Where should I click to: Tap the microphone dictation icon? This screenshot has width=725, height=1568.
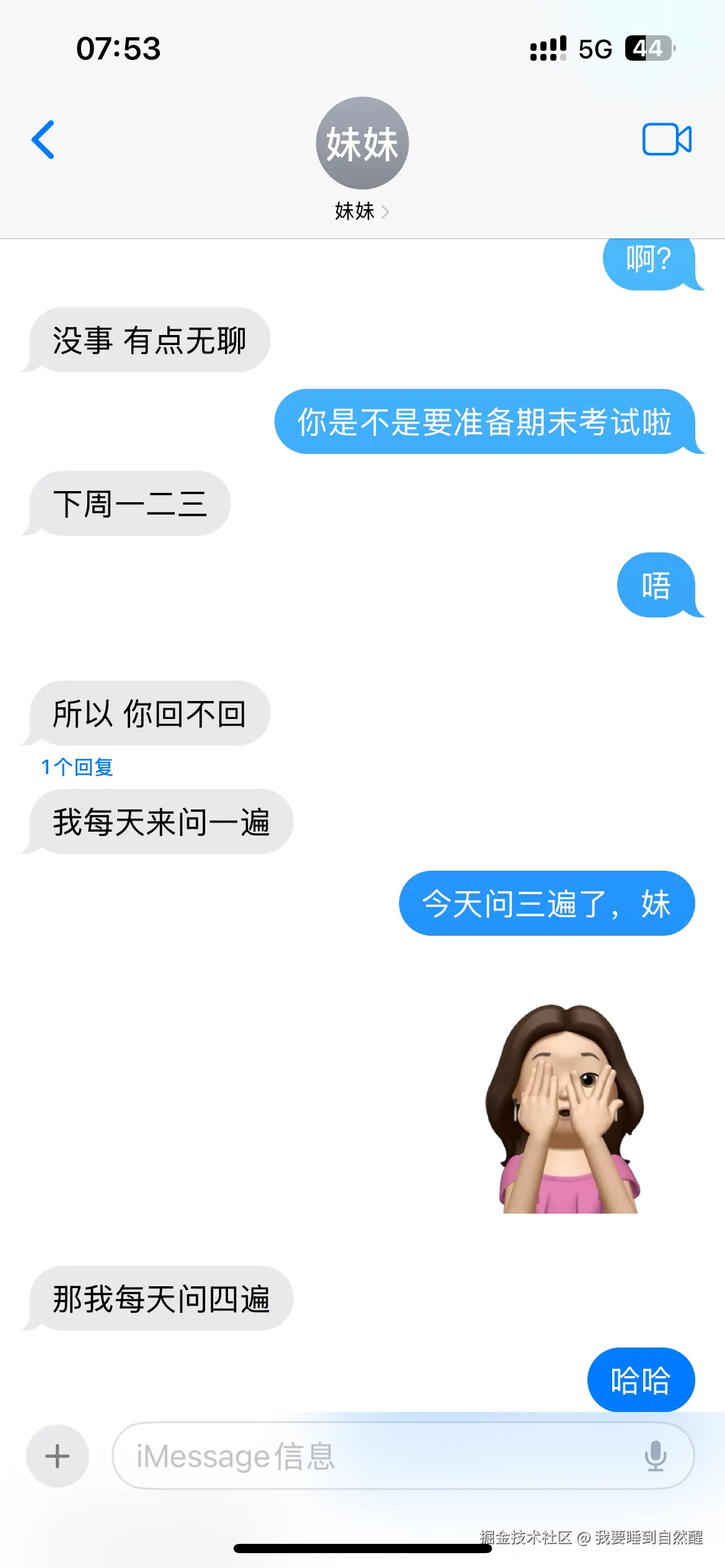pyautogui.click(x=655, y=1456)
